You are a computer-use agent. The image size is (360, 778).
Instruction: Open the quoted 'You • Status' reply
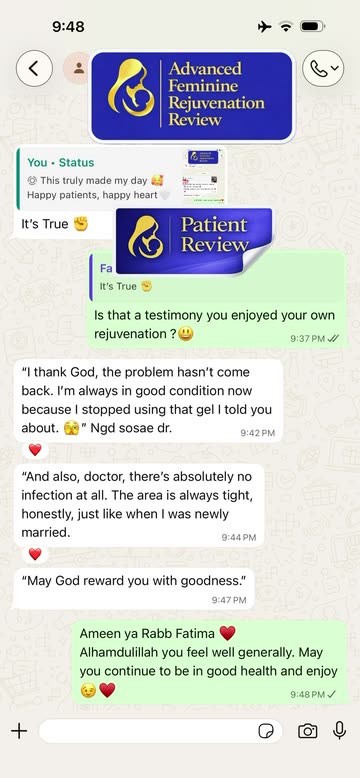(120, 179)
